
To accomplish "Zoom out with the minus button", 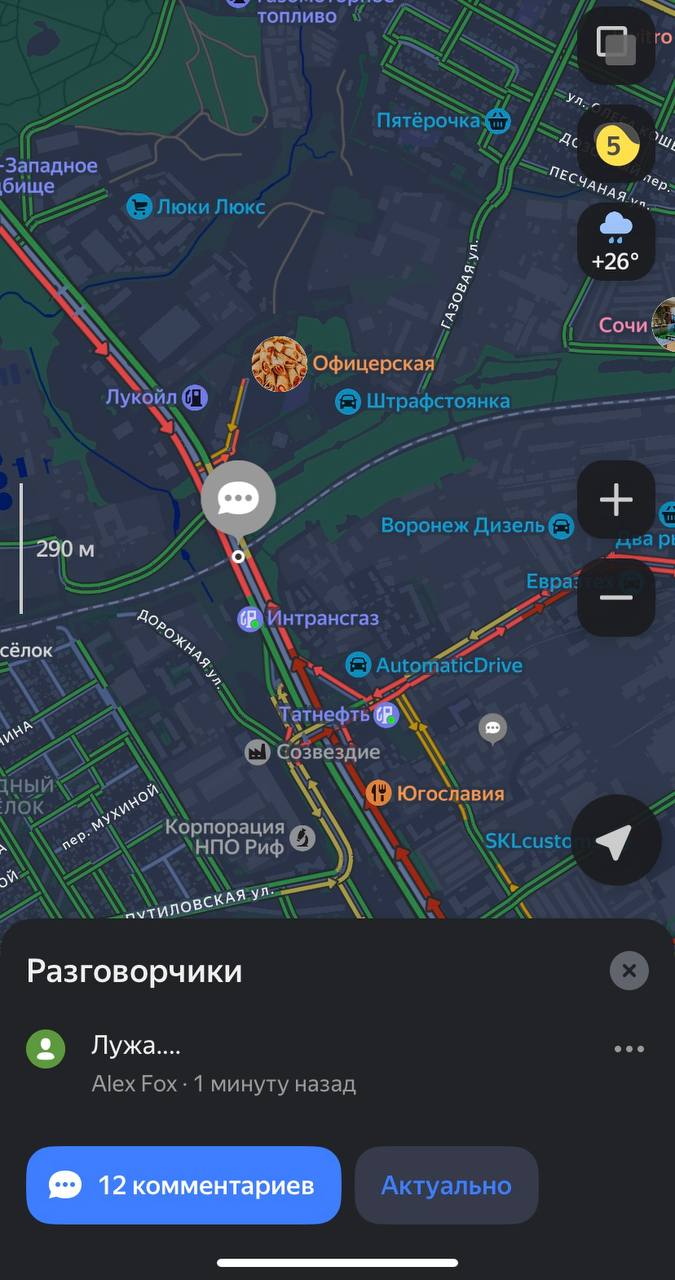I will click(x=616, y=598).
